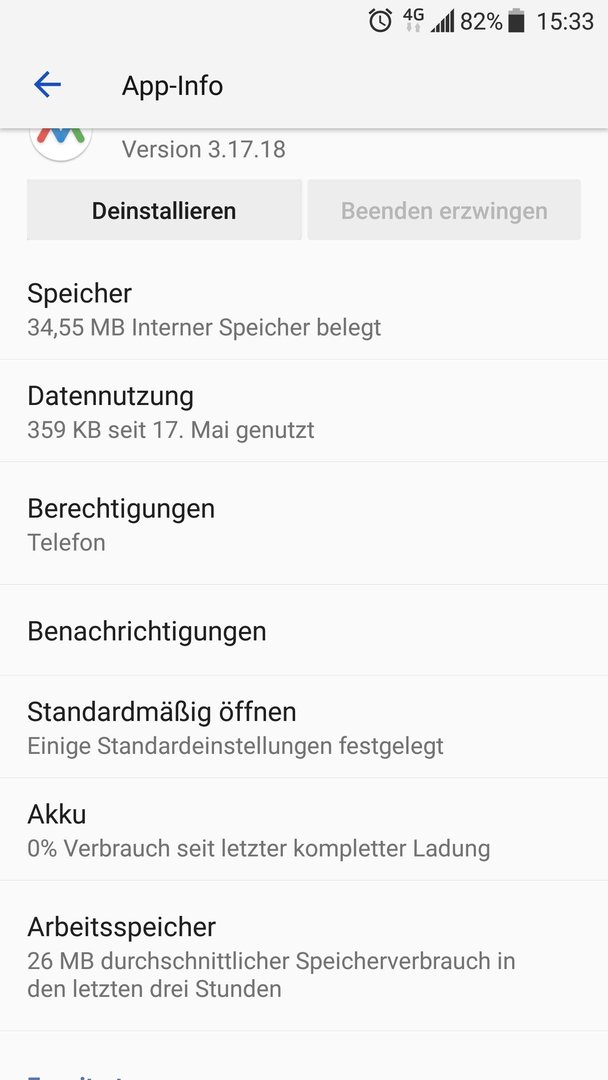608x1080 pixels.
Task: Open Datennutzung details
Action: click(304, 411)
